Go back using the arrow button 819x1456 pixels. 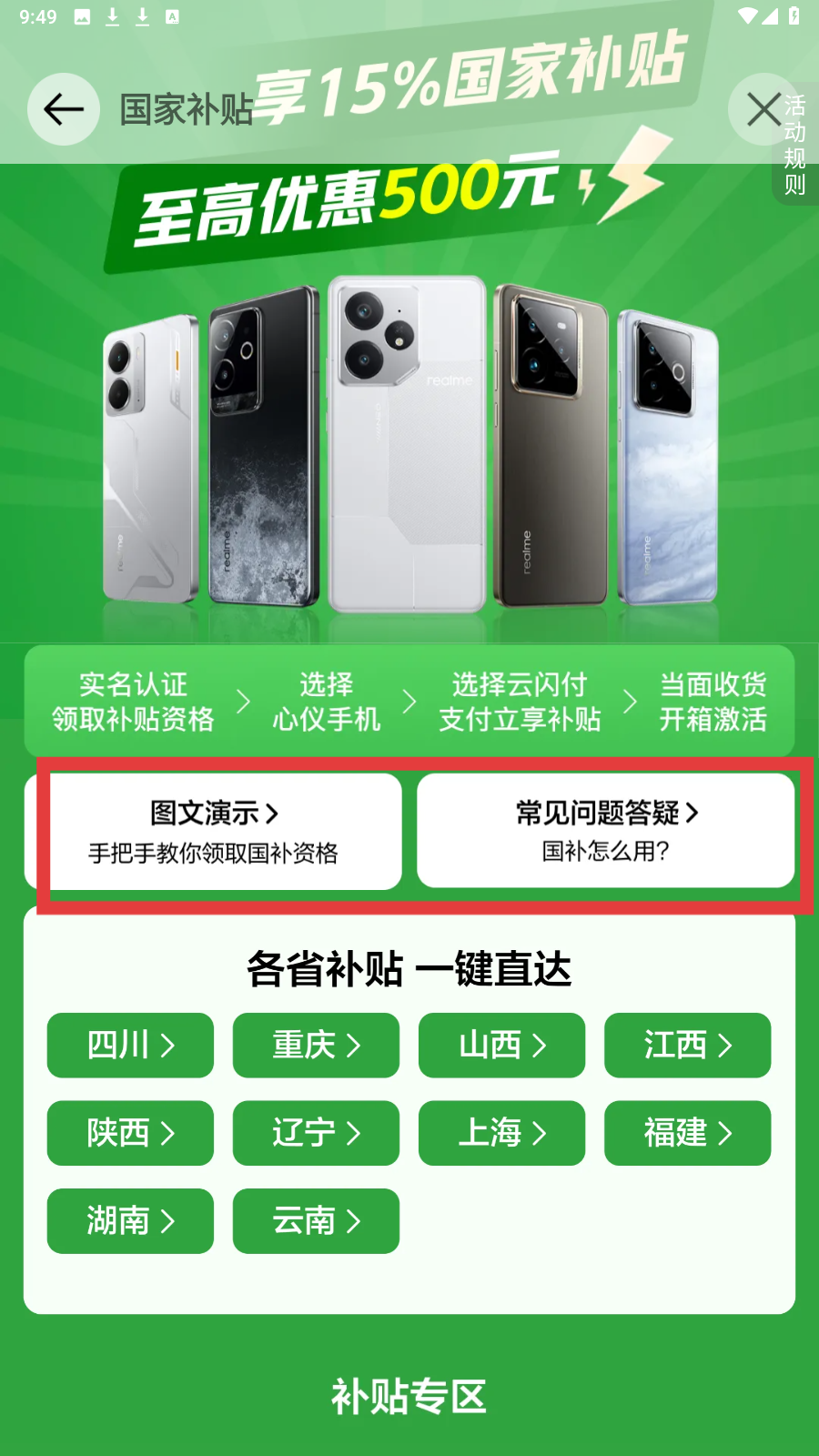[64, 109]
